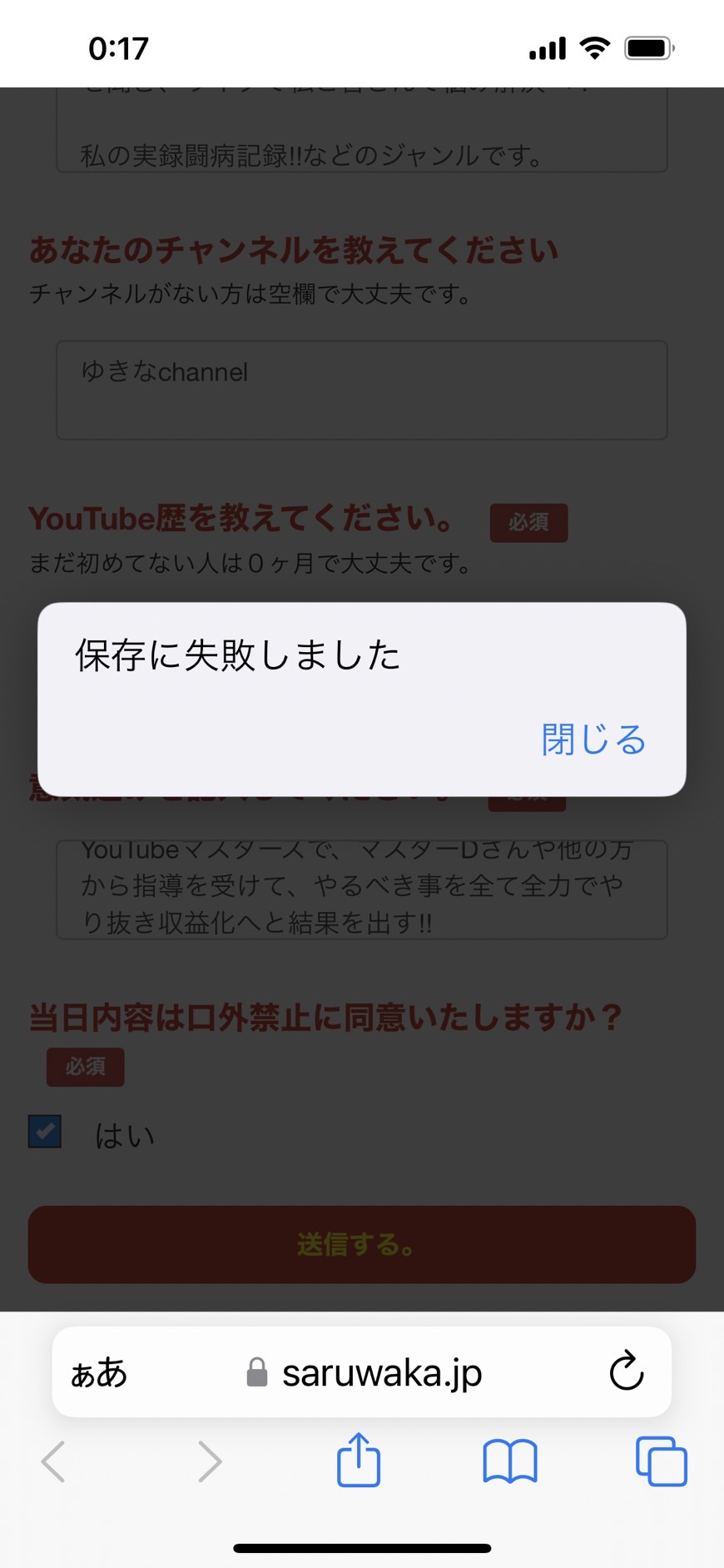Tap the ゆきなchannel text field
Screen dimensions: 724x1568
[x=362, y=390]
